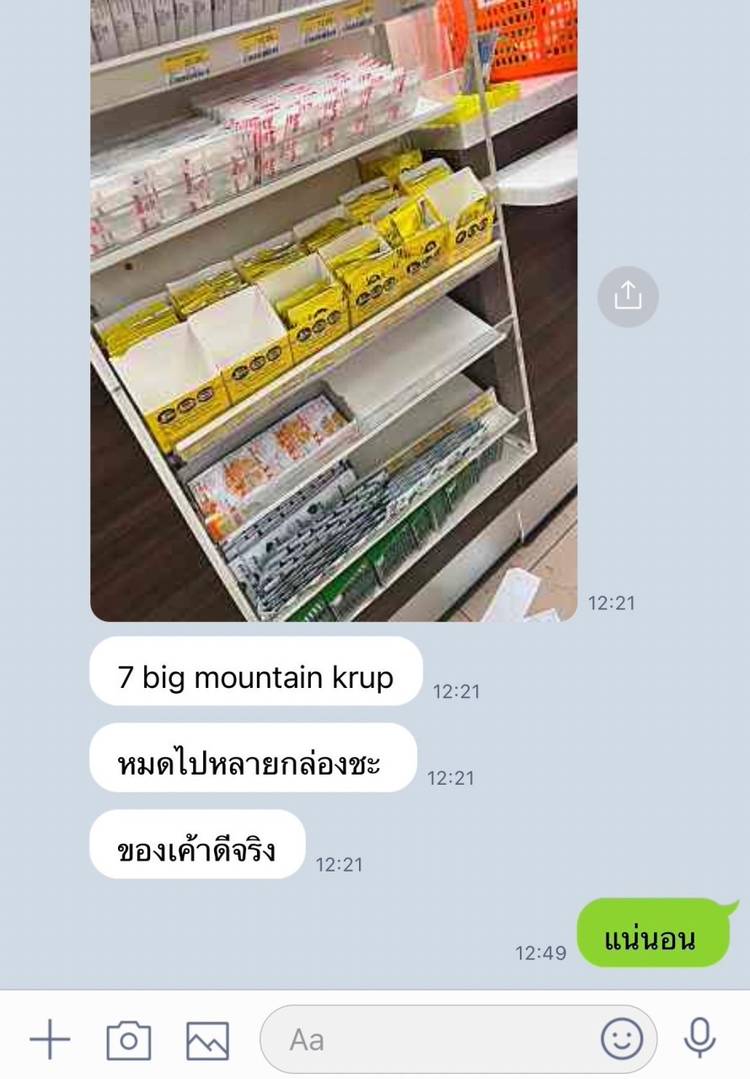Open the emoji sticker picker
750x1079 pixels.
pyautogui.click(x=622, y=1039)
